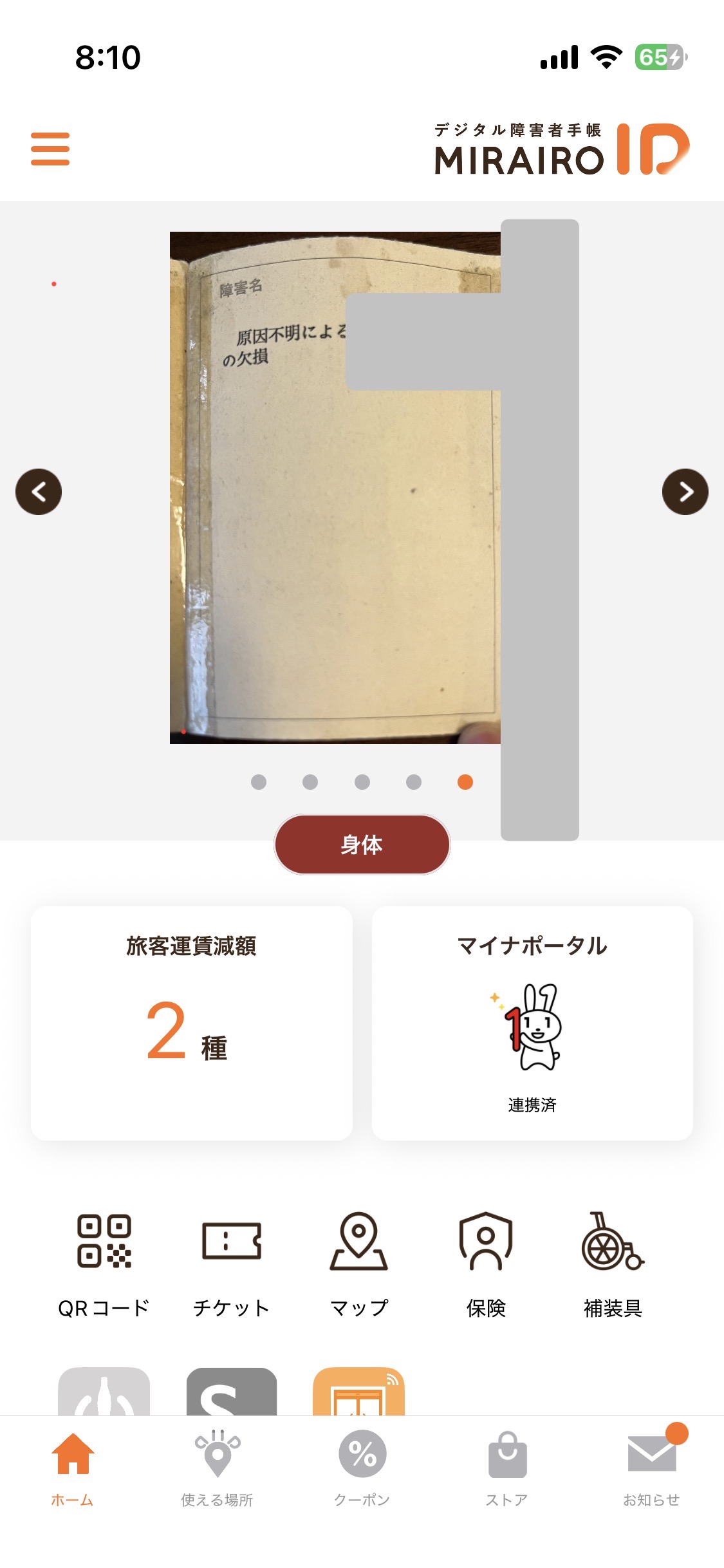The width and height of the screenshot is (724, 1568).
Task: Switch to the ストア tab
Action: click(x=507, y=1469)
